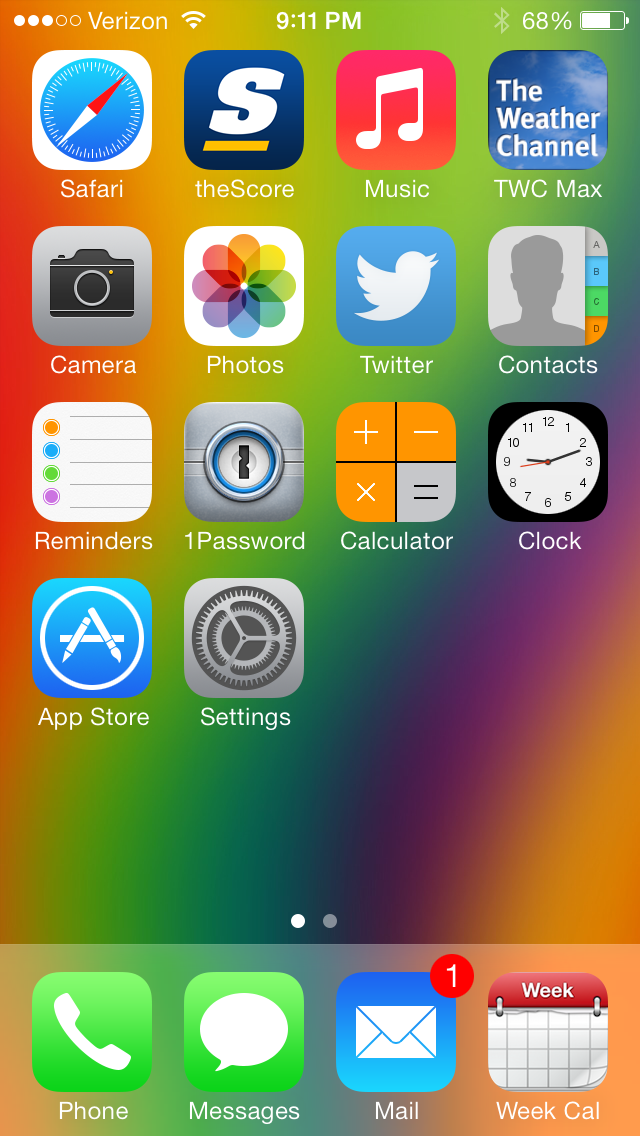The height and width of the screenshot is (1136, 640).
Task: Tap the second home screen page dot
Action: click(x=330, y=921)
